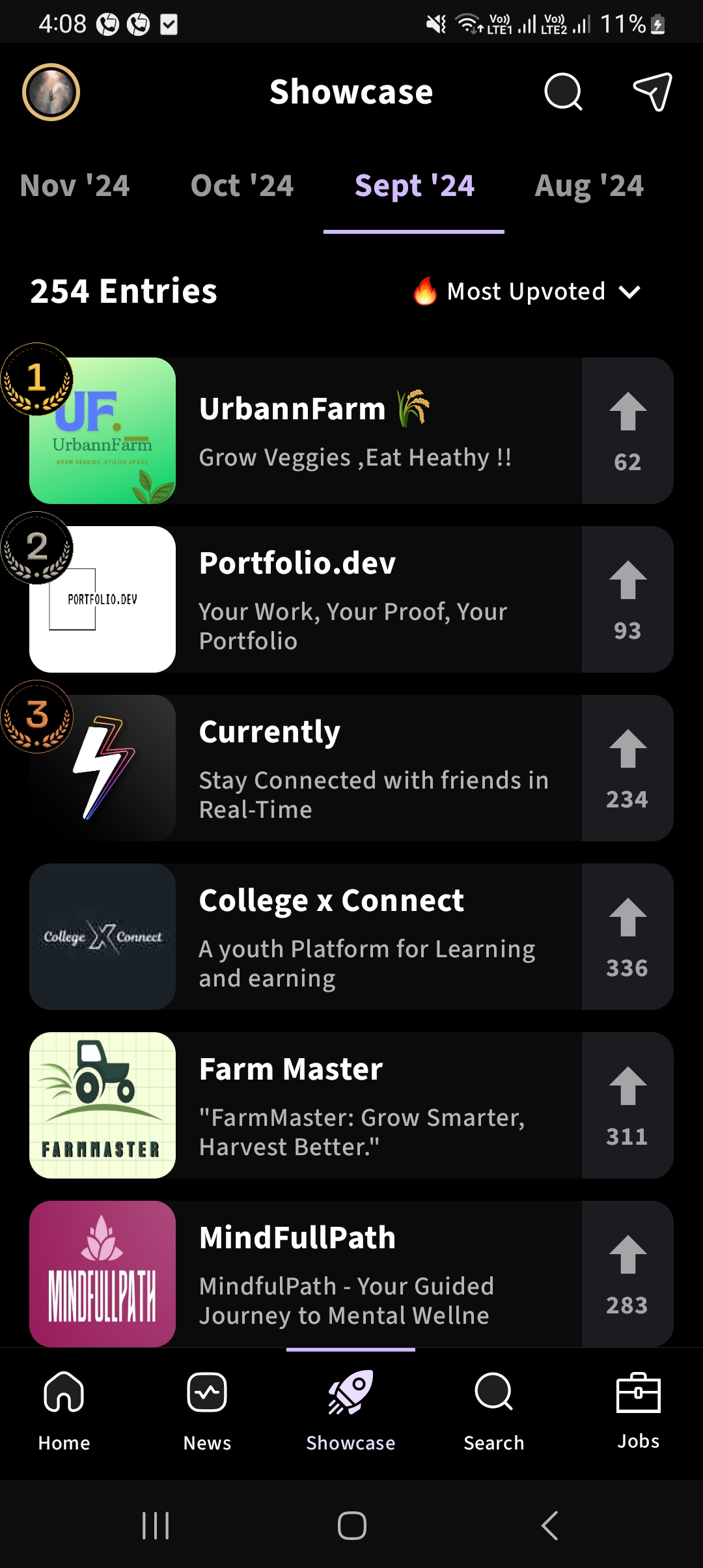This screenshot has height=1568, width=703.
Task: Tap the search icon in the header
Action: (x=563, y=92)
